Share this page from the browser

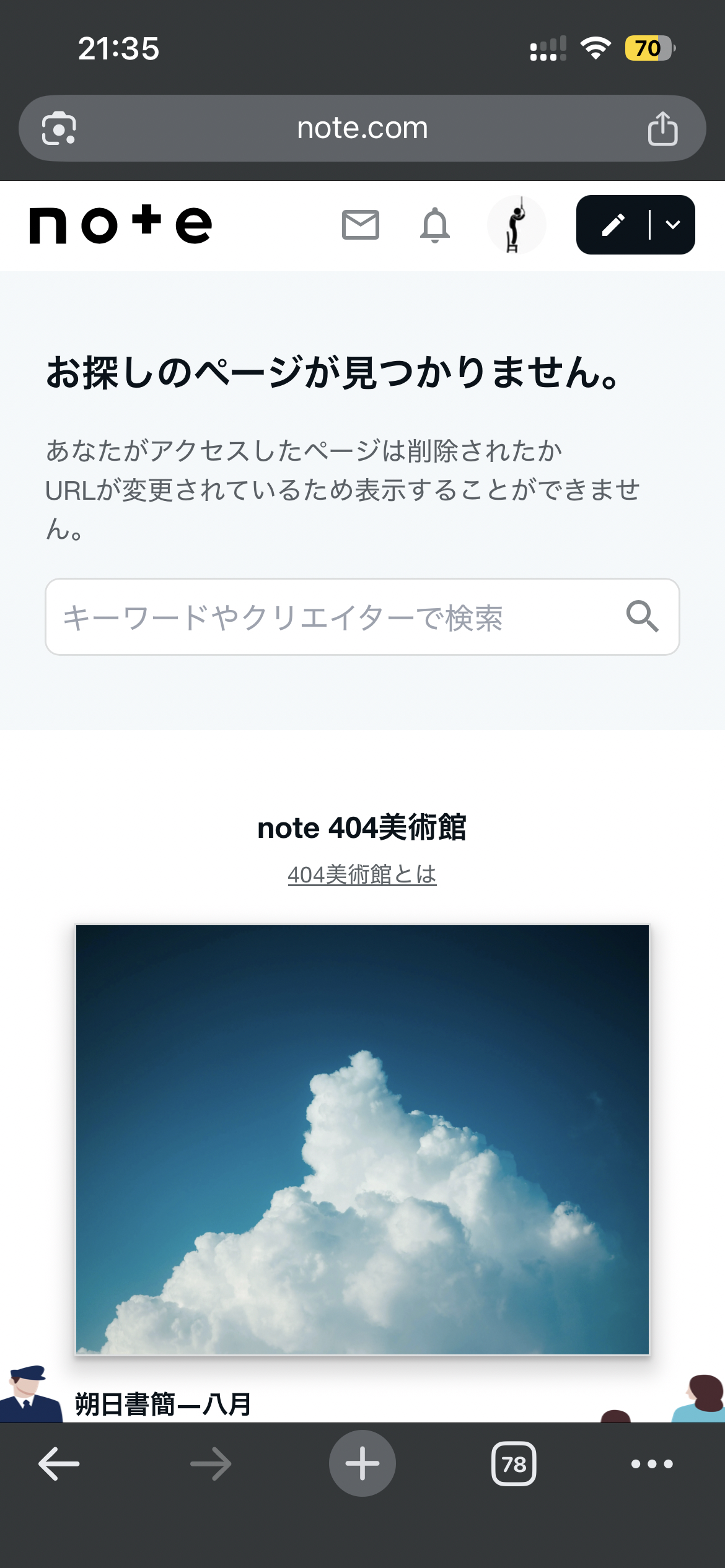pyautogui.click(x=662, y=128)
